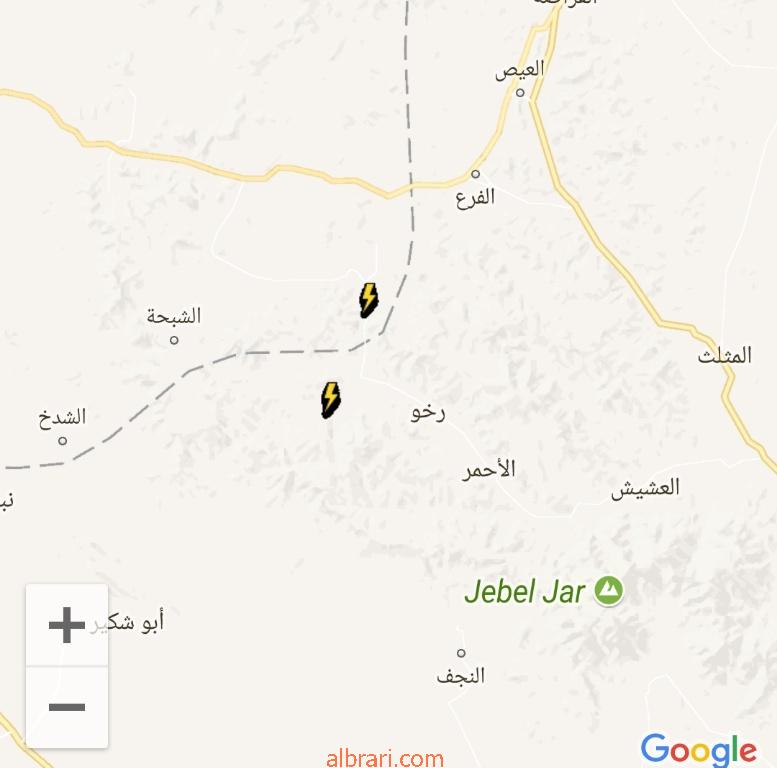Zoom in on the map
Screen dimensions: 777x768
66,626
